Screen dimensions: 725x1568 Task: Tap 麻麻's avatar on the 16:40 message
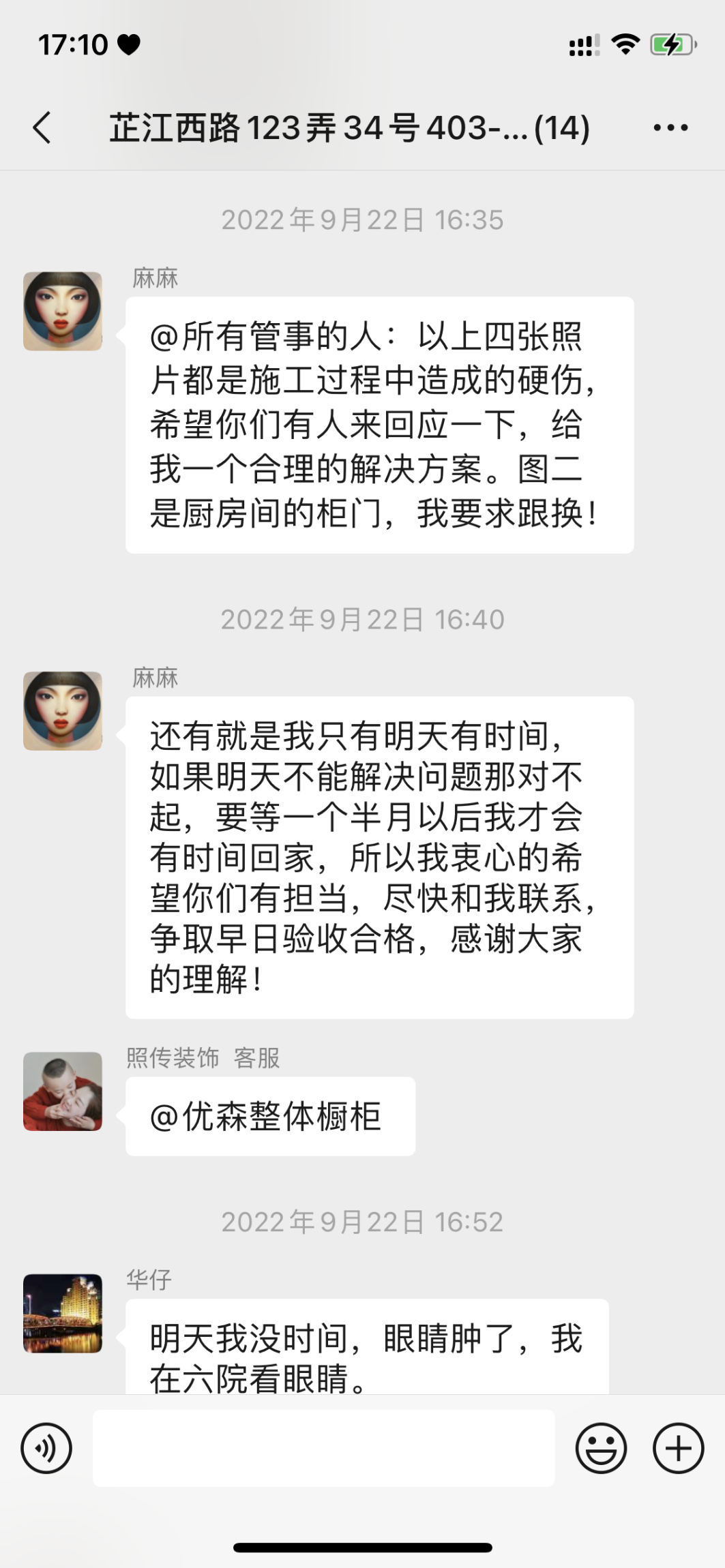[63, 711]
